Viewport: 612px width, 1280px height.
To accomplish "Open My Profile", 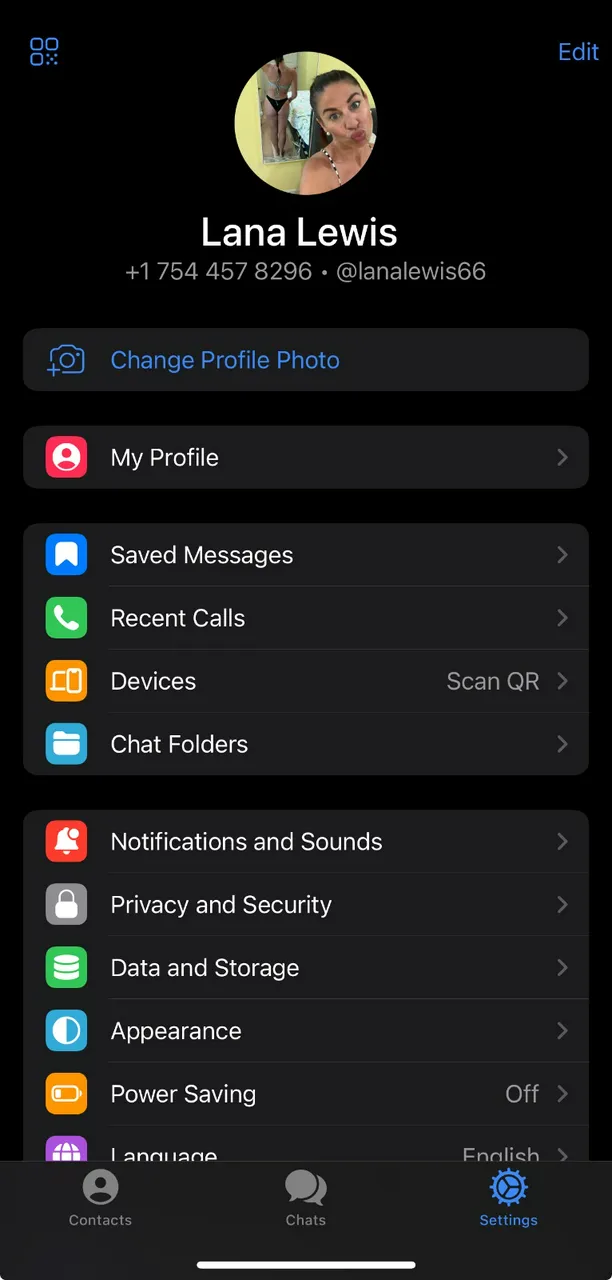I will pyautogui.click(x=306, y=457).
